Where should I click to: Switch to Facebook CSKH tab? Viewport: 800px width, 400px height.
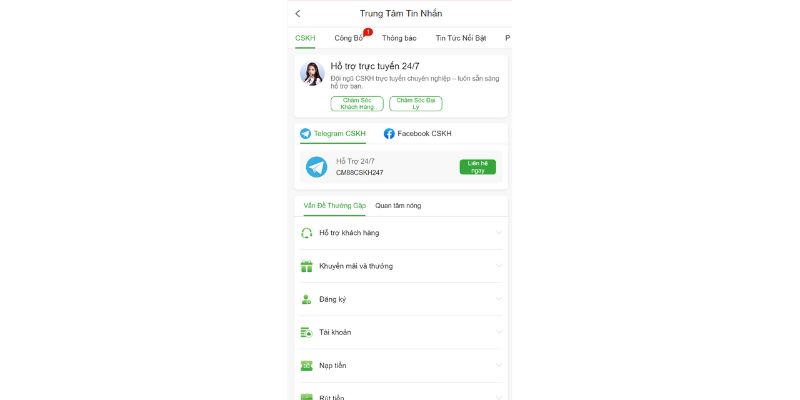[418, 133]
